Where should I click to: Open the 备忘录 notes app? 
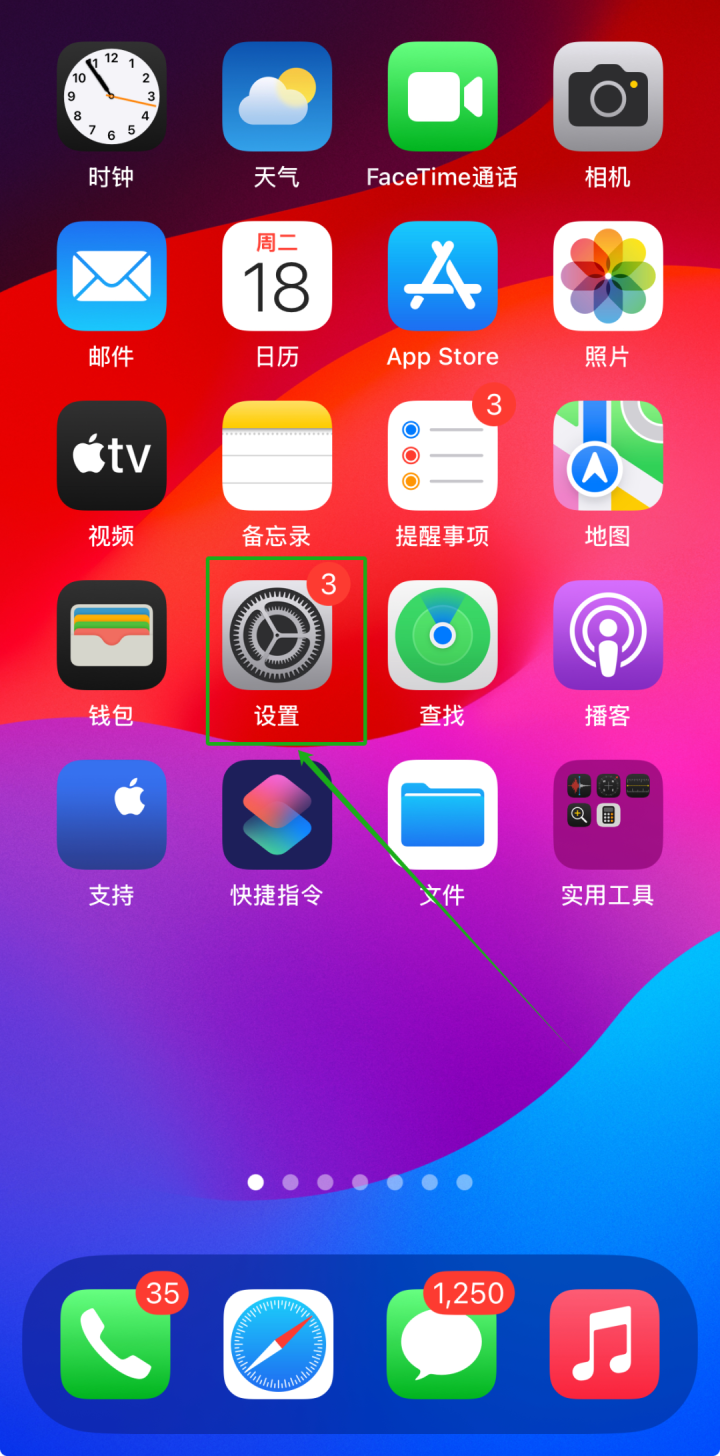click(x=277, y=455)
